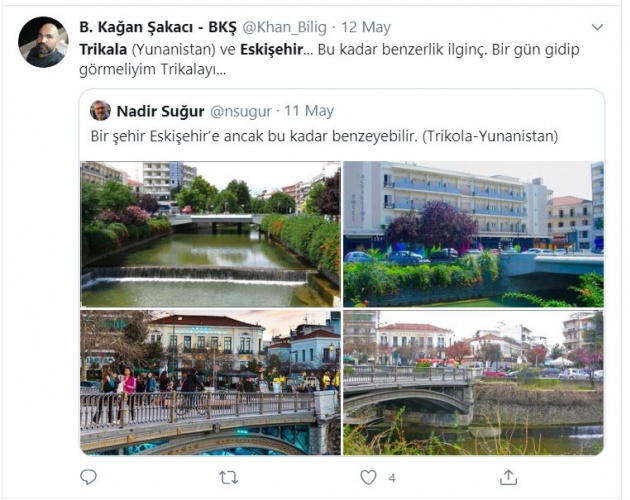
Task: Open the tweet's dropdown menu arrow
Action: (597, 27)
